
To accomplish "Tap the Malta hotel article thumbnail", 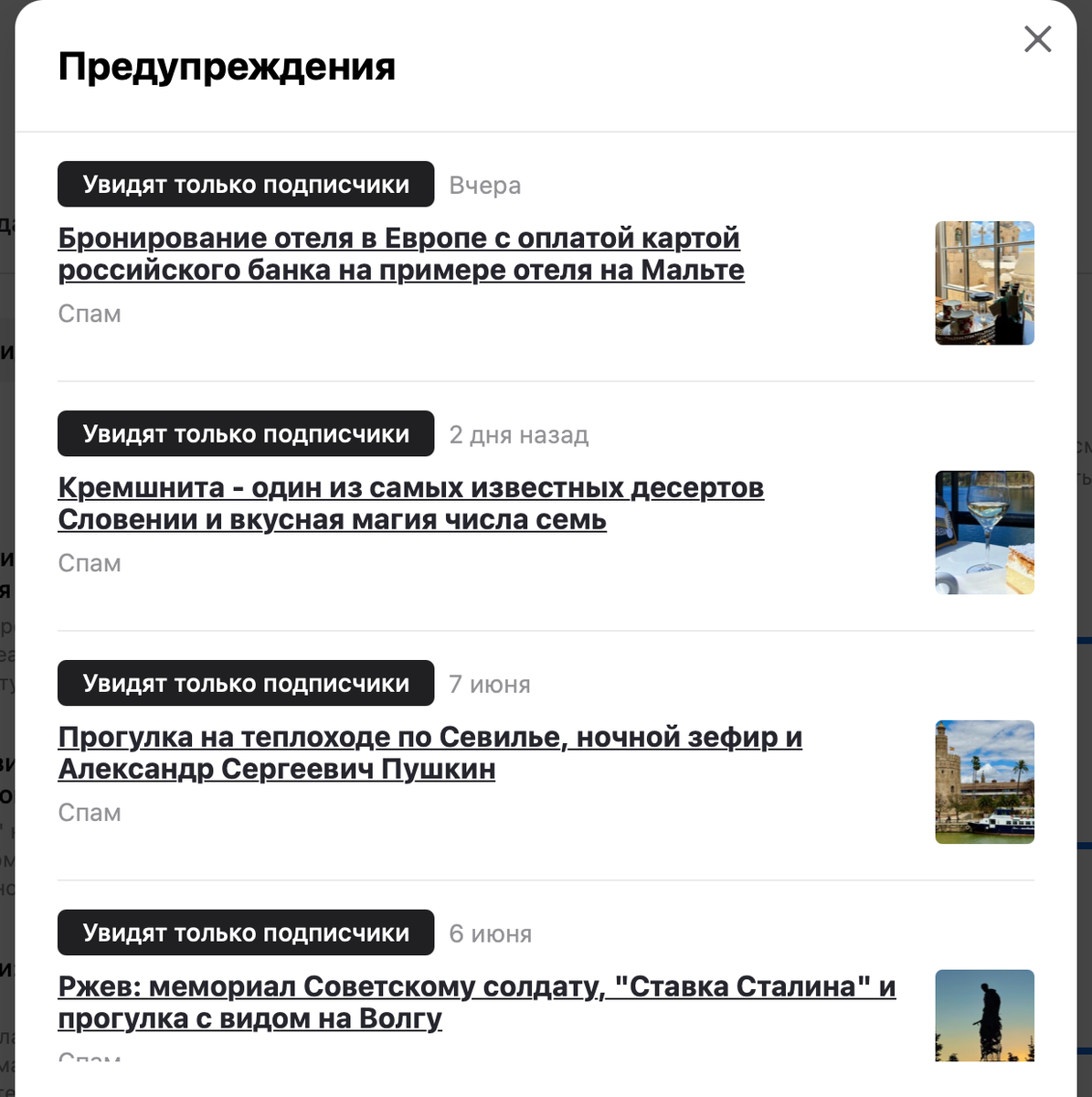I will (984, 283).
